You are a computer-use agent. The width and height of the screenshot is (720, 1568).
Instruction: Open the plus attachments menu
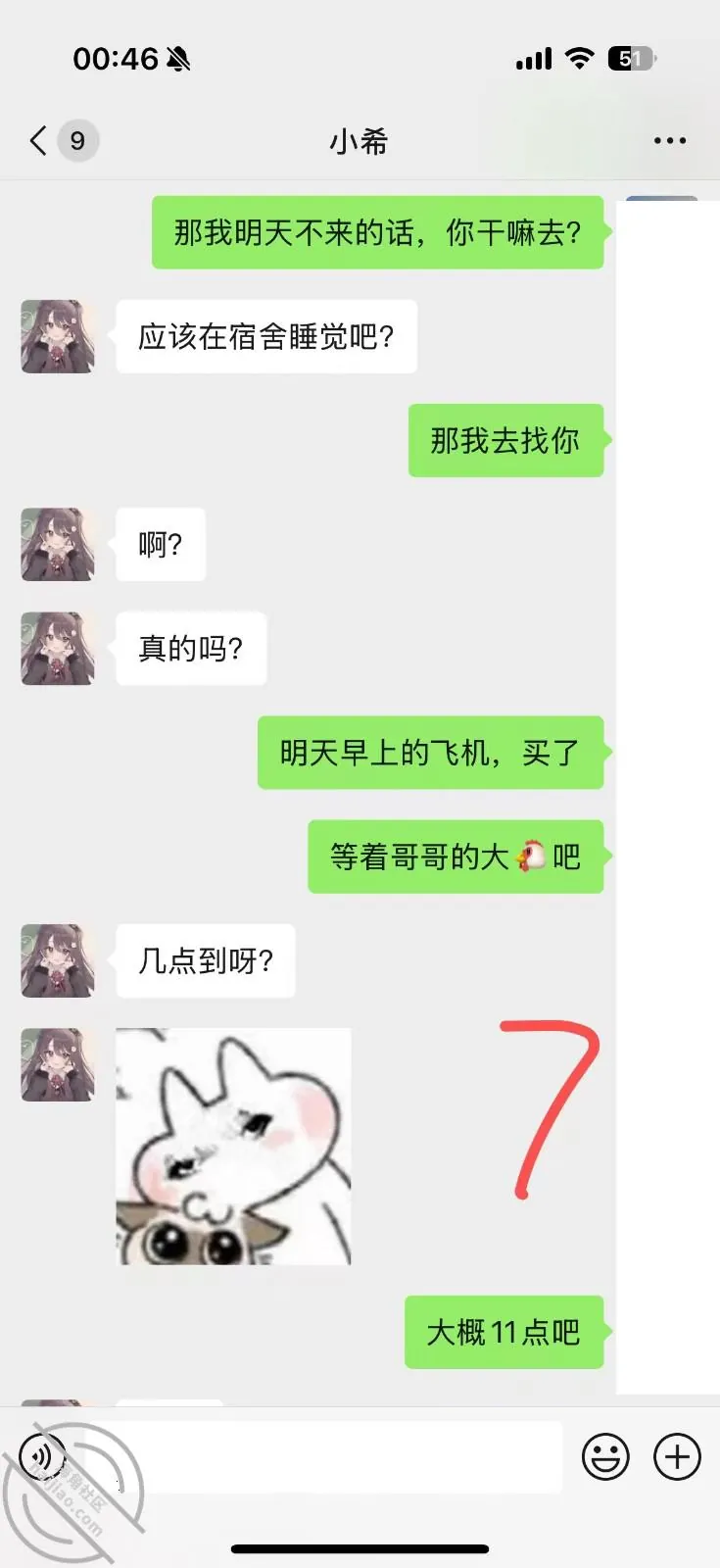point(677,1456)
